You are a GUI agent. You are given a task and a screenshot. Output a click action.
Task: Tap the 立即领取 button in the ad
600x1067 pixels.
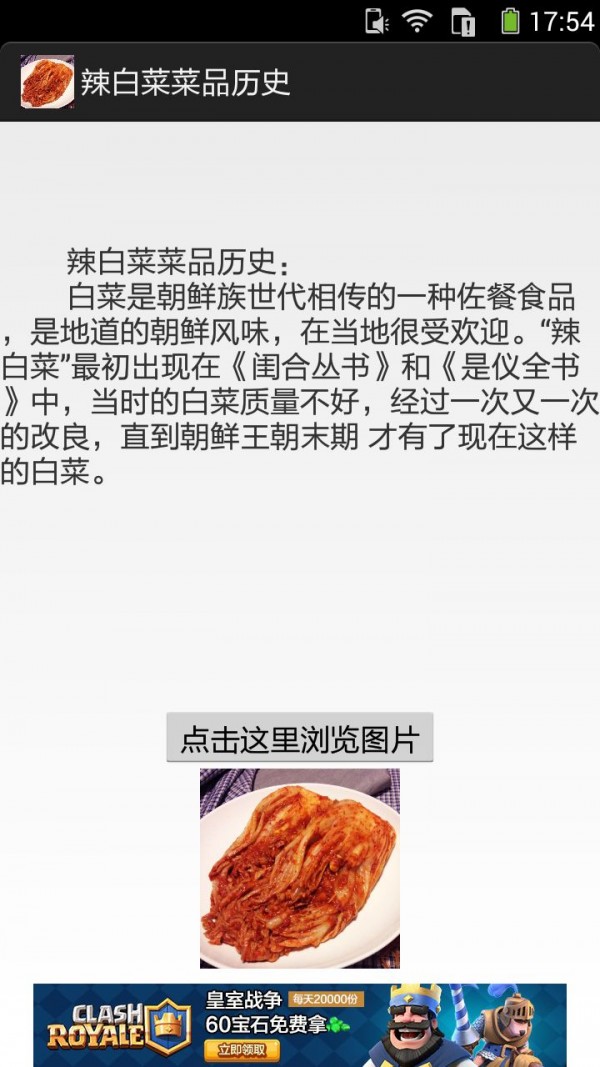pyautogui.click(x=241, y=1049)
